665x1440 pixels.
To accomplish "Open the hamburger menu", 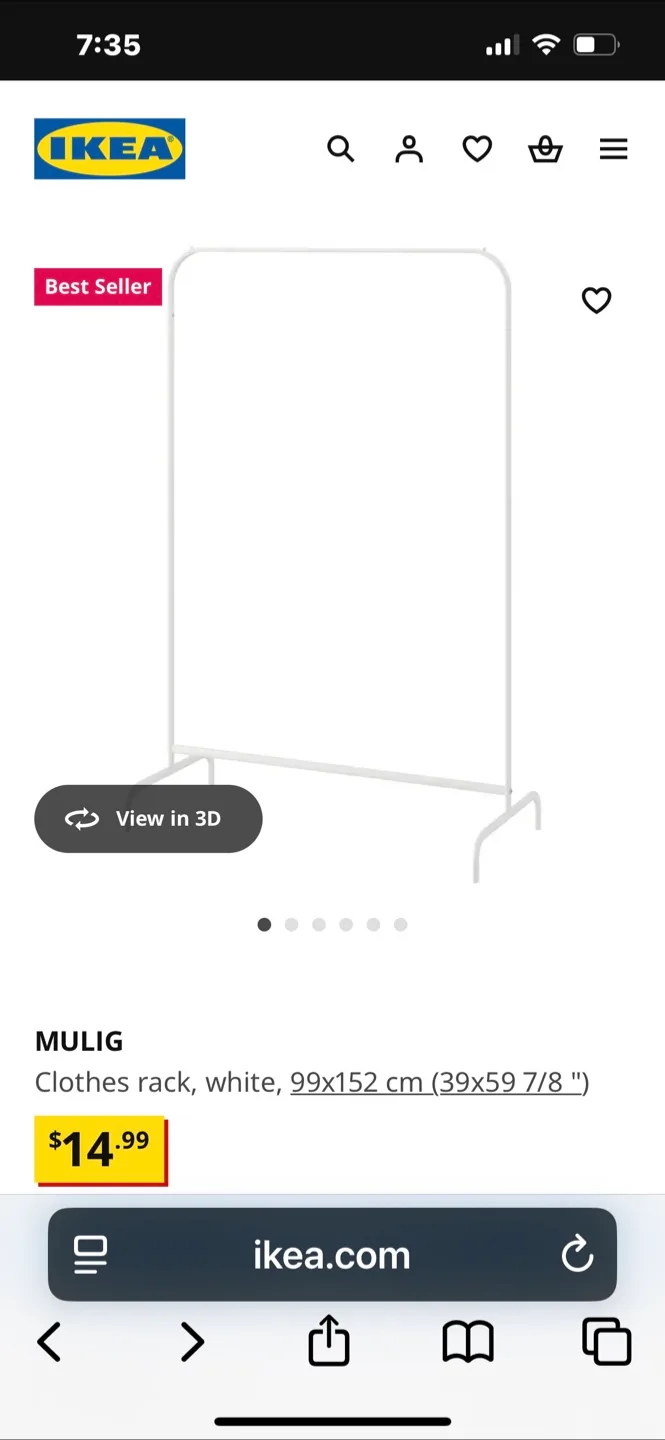I will point(613,150).
